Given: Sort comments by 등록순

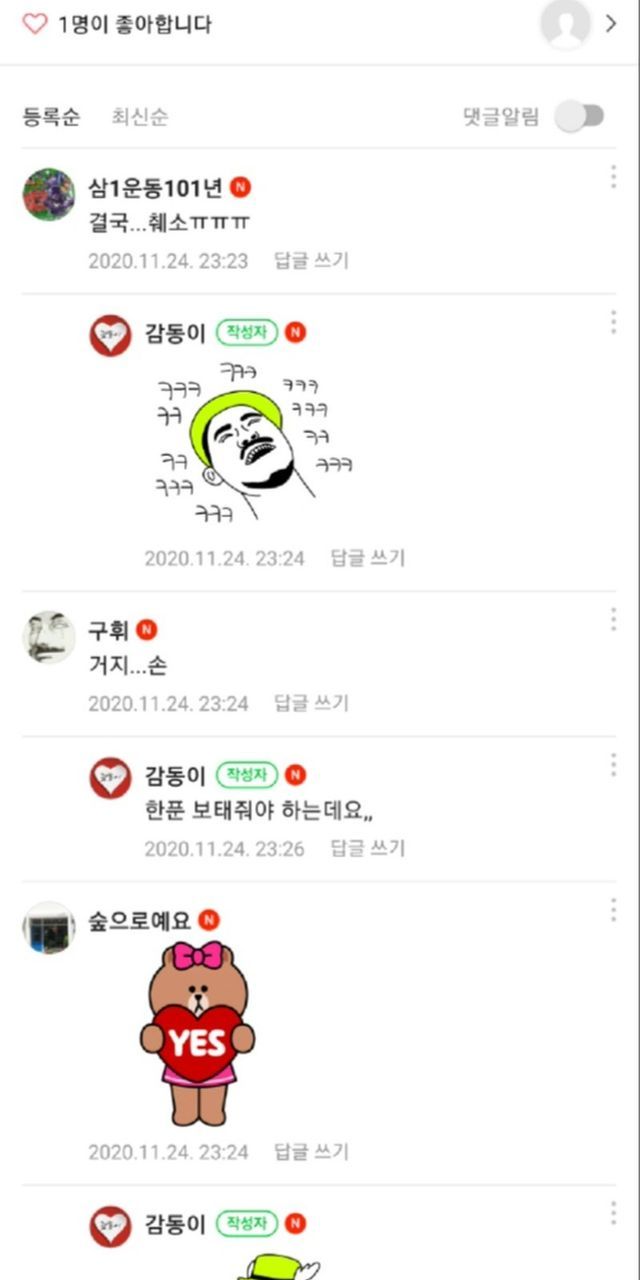Looking at the screenshot, I should pyautogui.click(x=51, y=117).
